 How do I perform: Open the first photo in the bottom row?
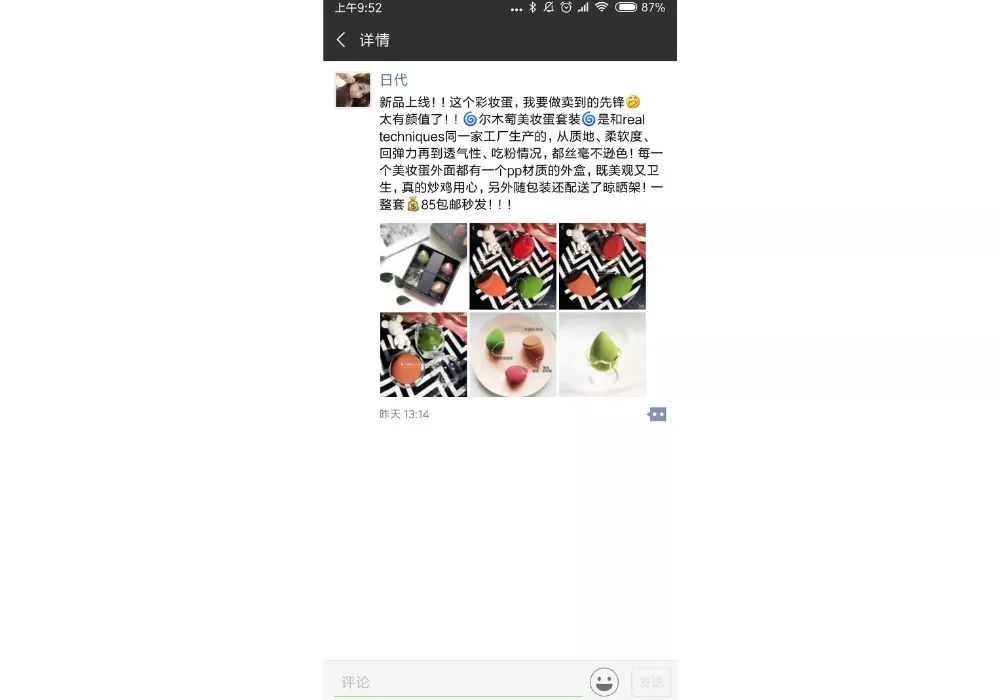click(423, 355)
